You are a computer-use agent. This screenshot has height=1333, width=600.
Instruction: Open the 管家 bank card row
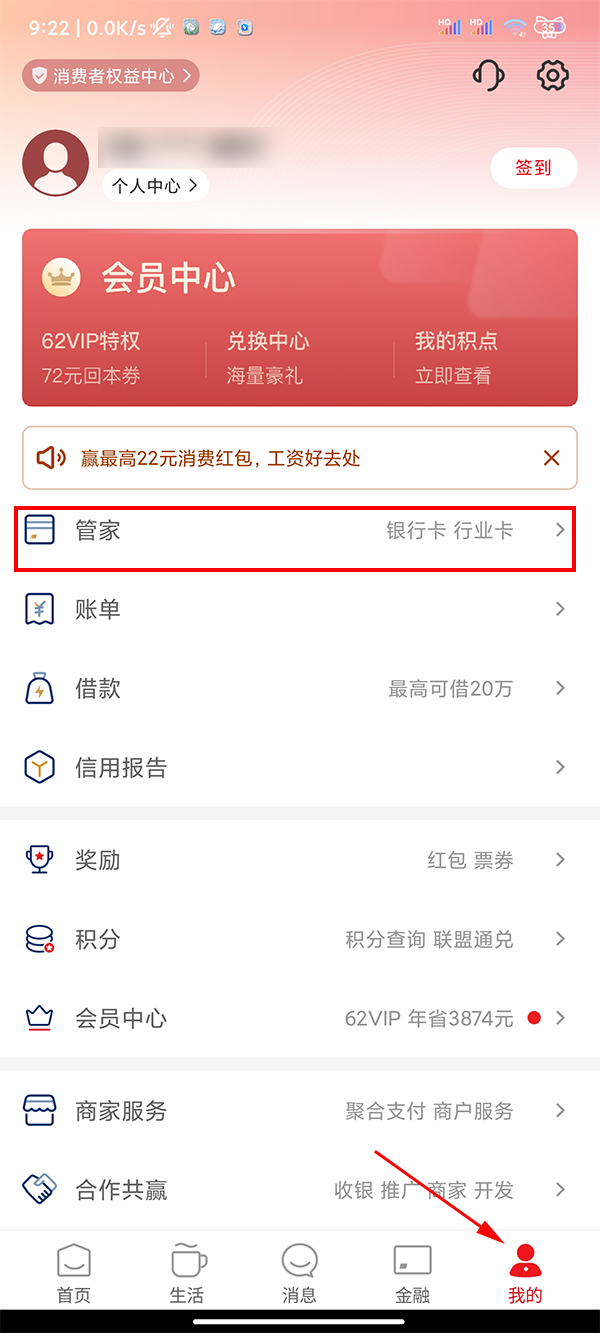click(x=295, y=531)
